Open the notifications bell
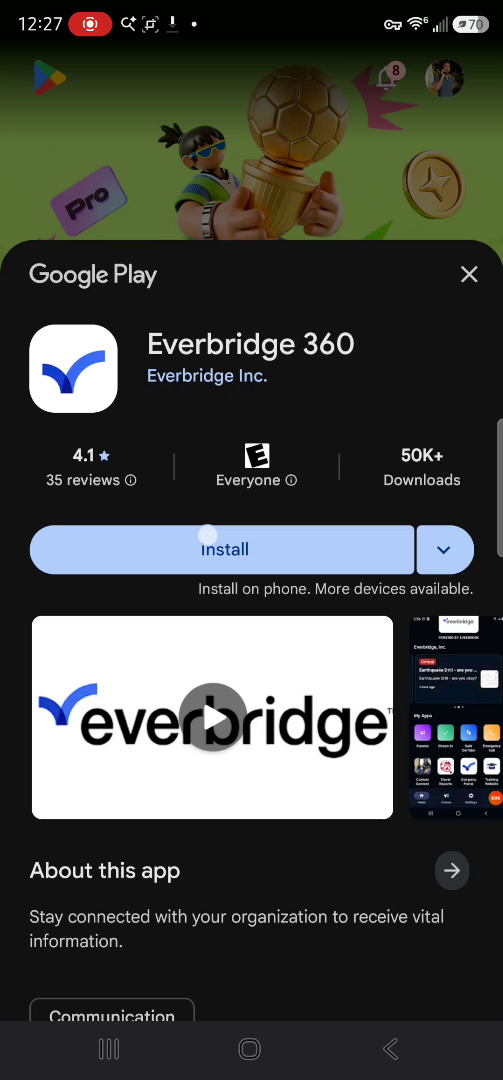 (x=388, y=78)
